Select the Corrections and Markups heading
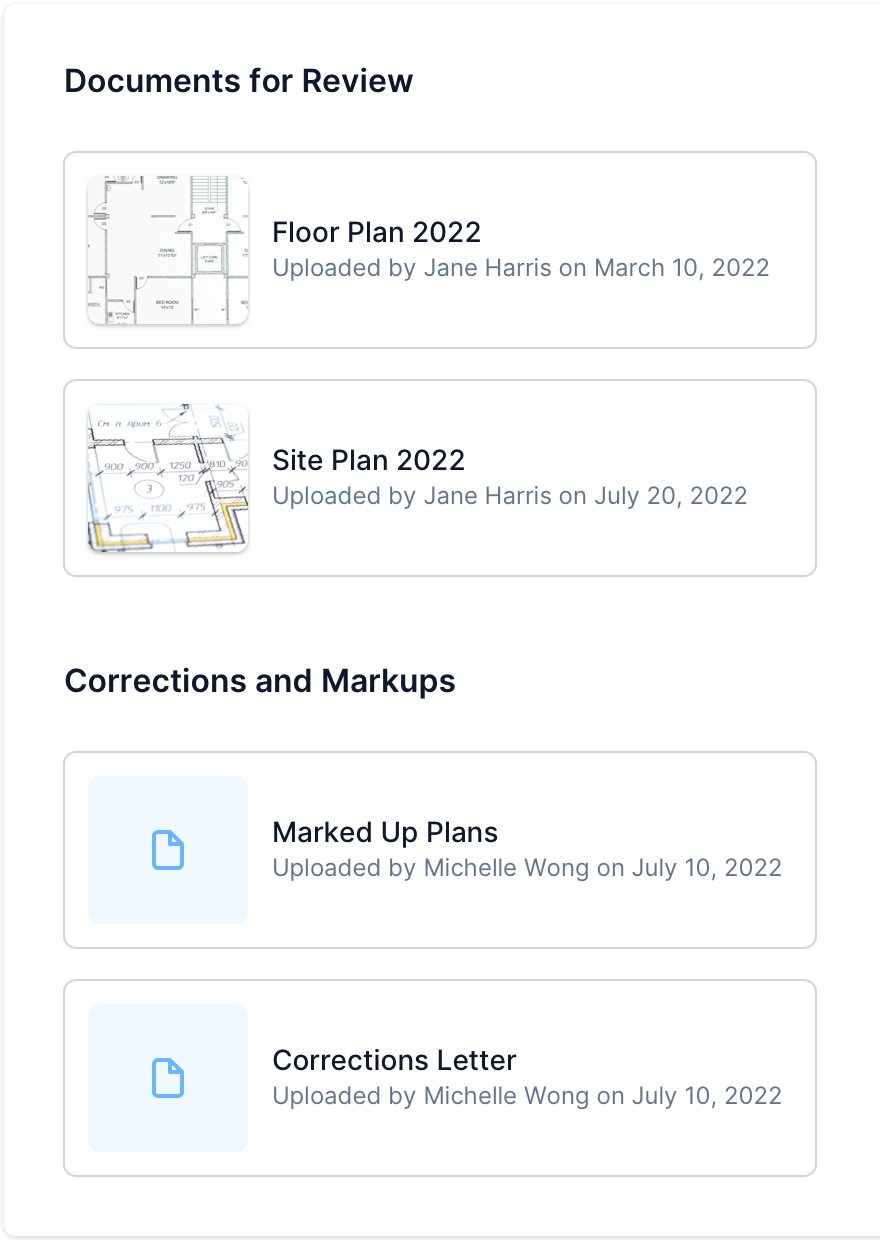This screenshot has height=1240, width=880. (259, 681)
